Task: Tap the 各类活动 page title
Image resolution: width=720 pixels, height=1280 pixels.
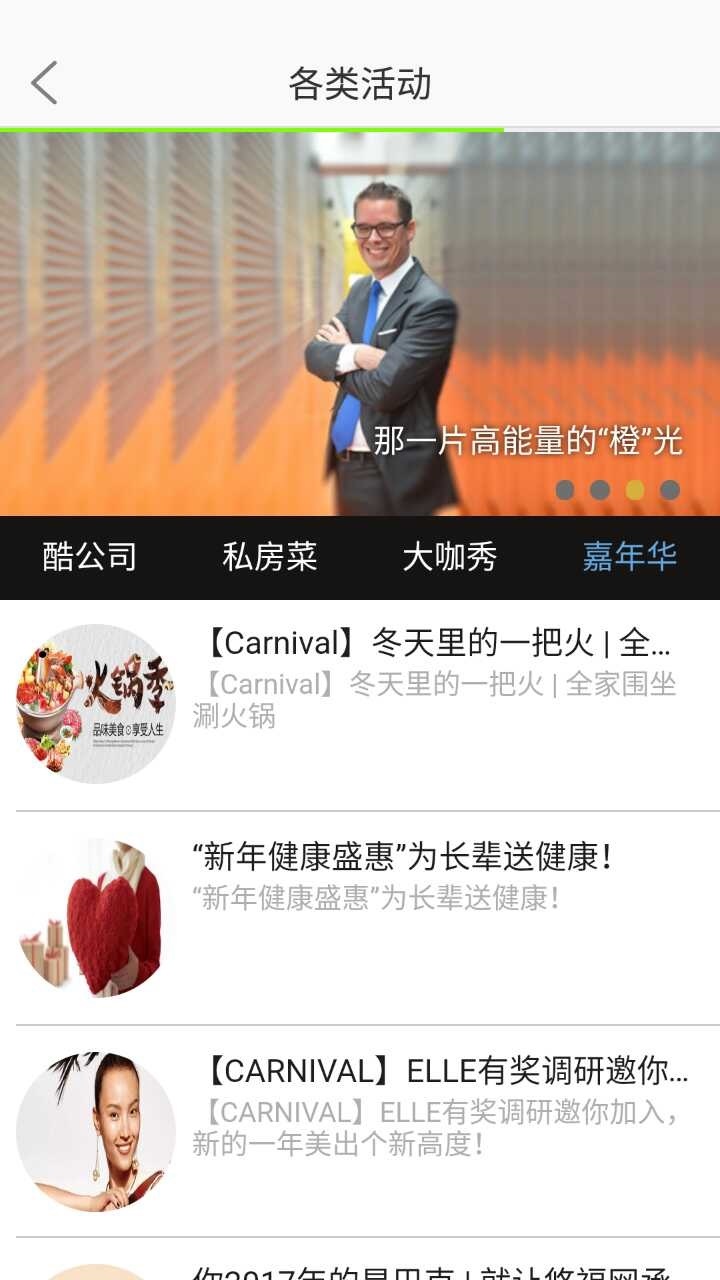Action: click(x=360, y=85)
